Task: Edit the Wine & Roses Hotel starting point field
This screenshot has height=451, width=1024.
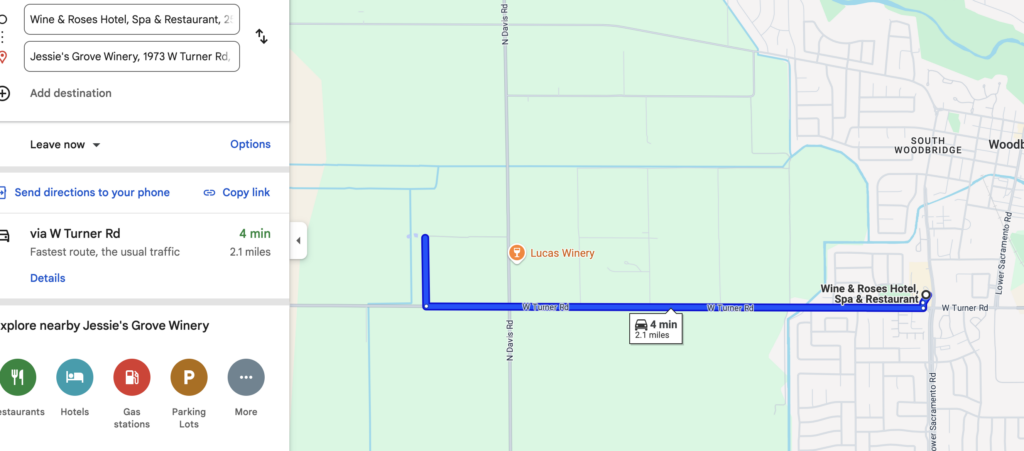Action: click(132, 18)
